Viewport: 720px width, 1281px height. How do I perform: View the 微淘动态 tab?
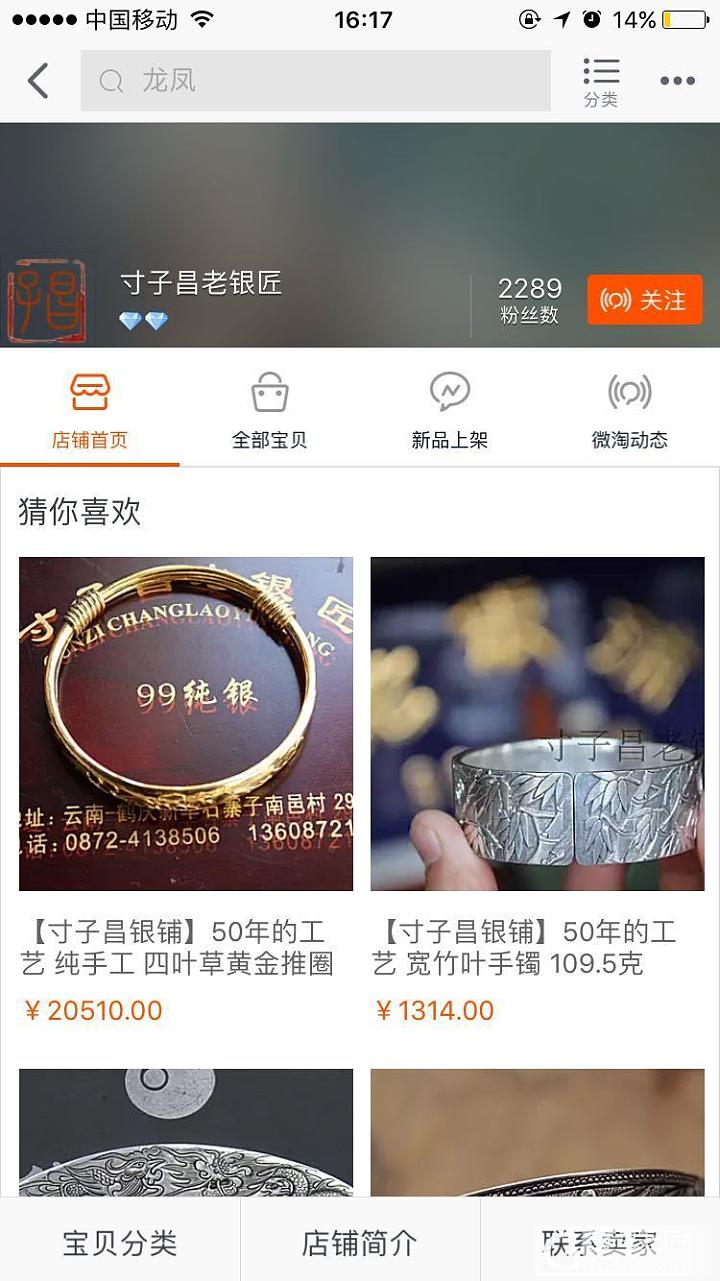[629, 411]
